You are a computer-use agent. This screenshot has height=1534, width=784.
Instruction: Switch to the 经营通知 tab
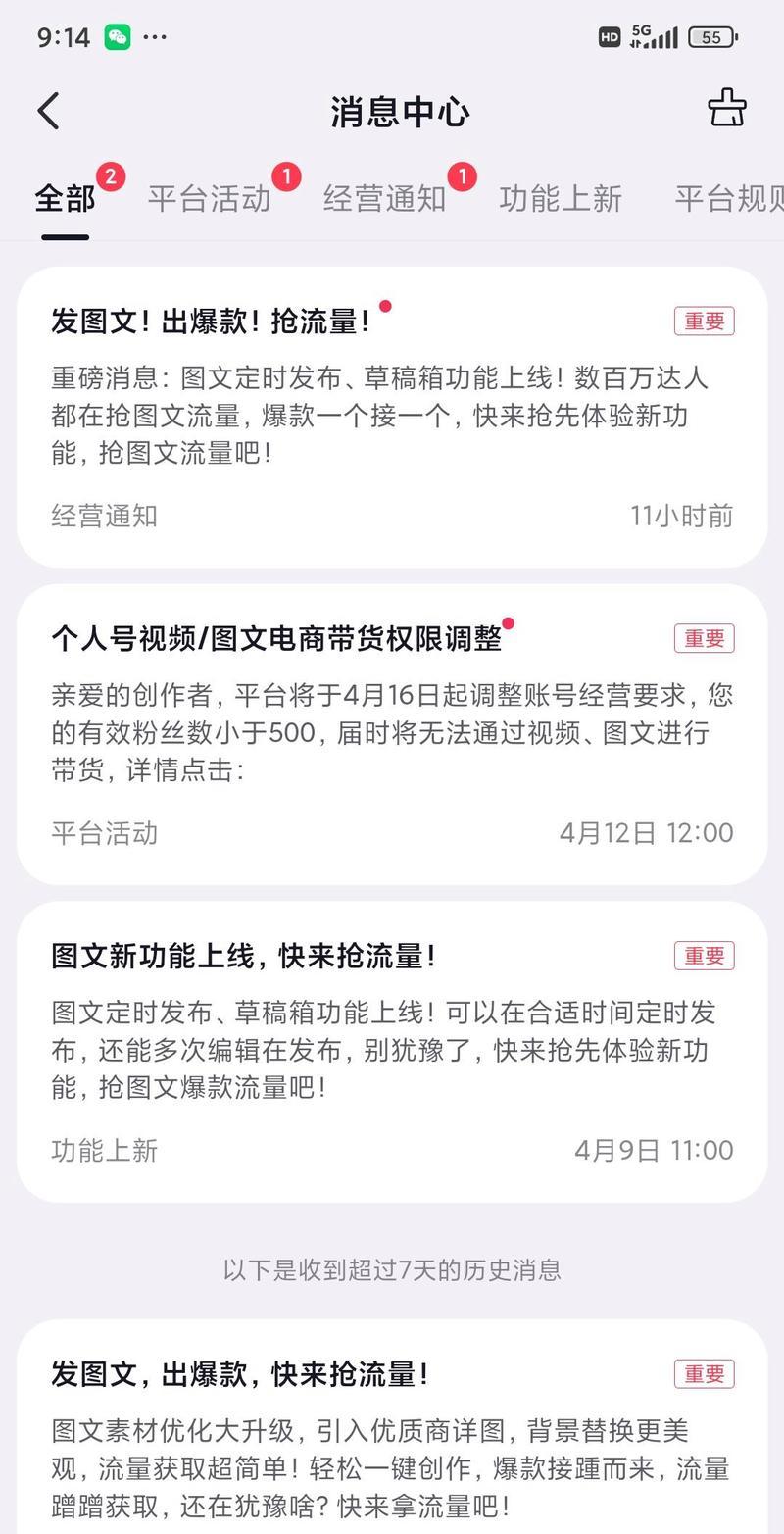click(x=385, y=199)
